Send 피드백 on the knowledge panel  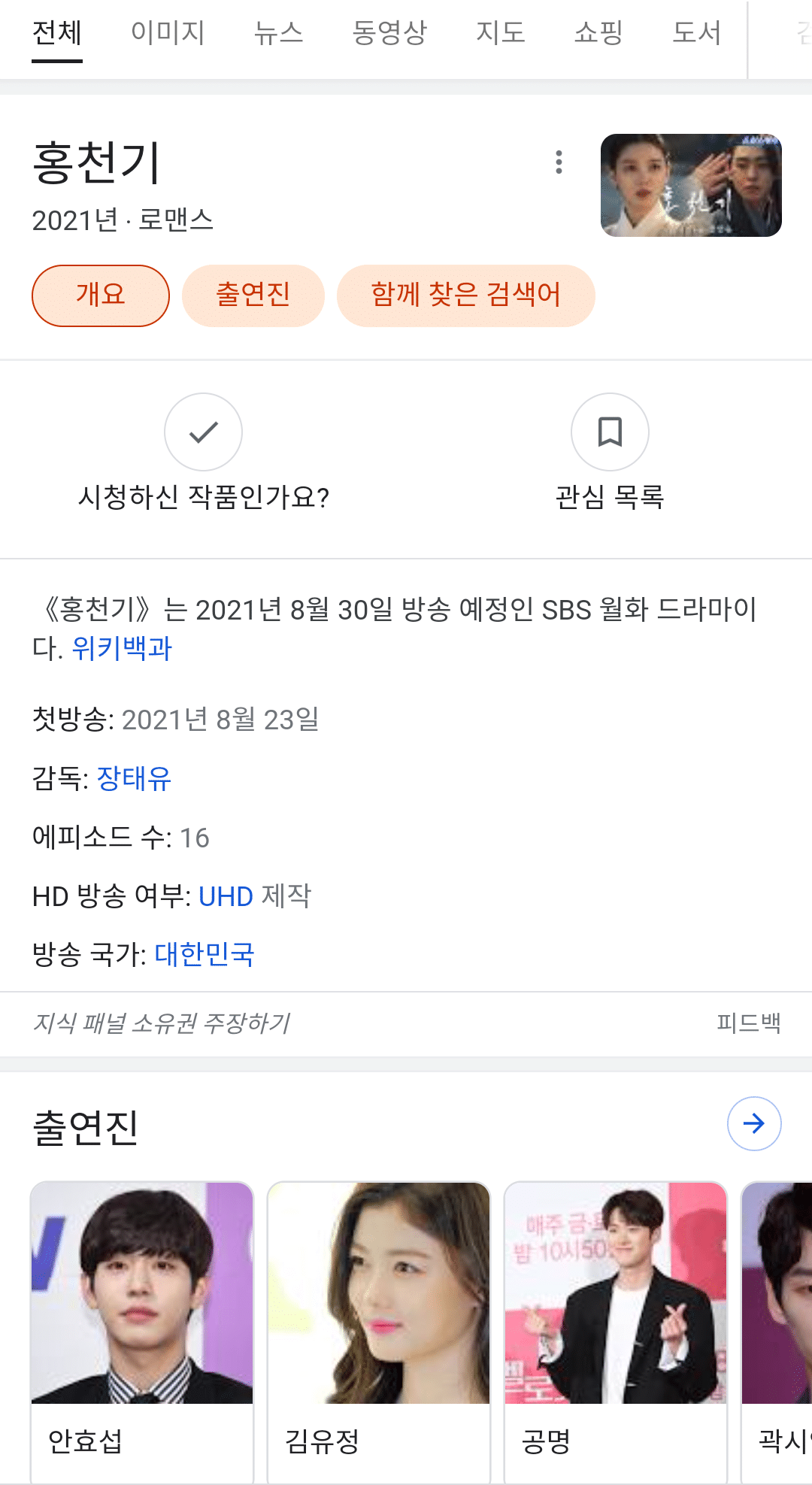(x=749, y=1023)
